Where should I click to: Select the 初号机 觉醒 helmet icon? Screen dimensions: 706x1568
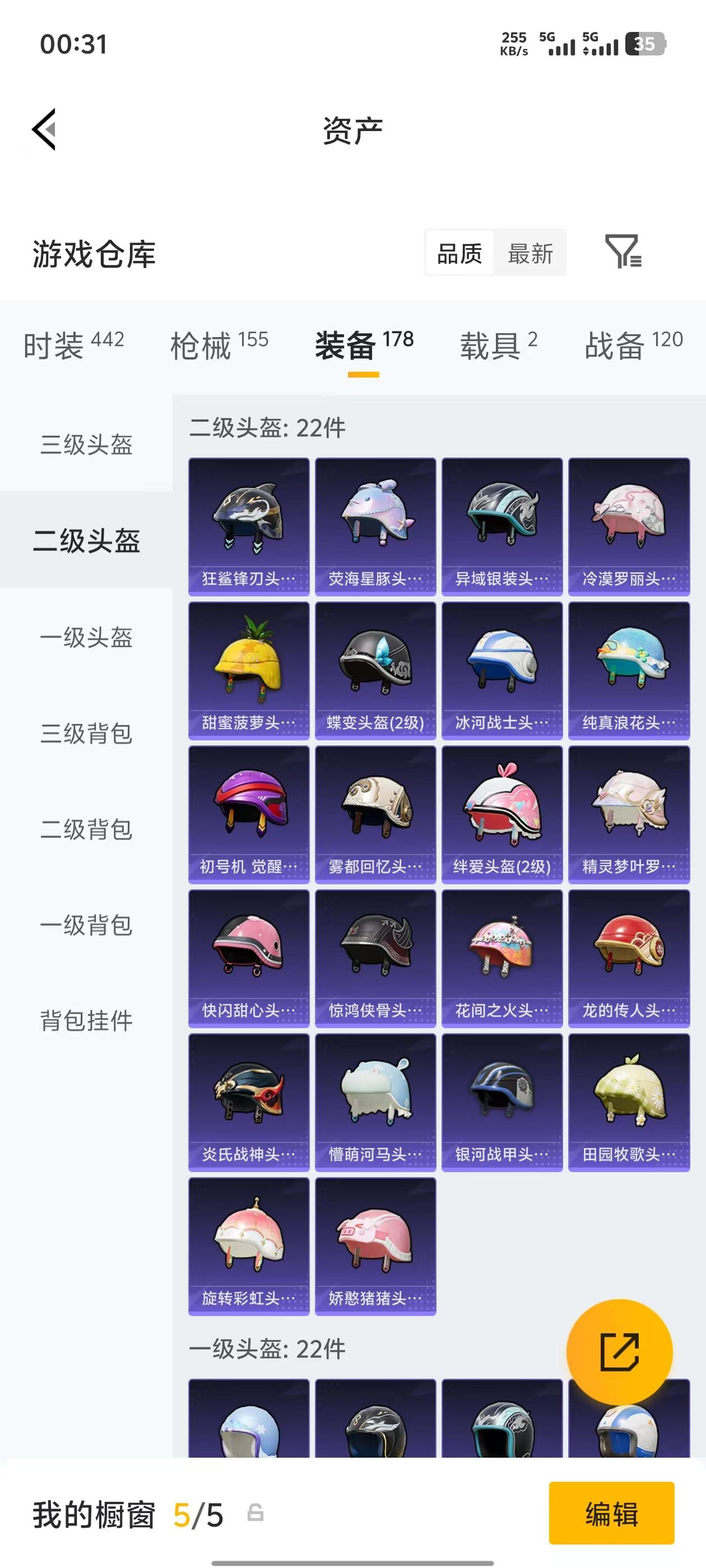(248, 816)
